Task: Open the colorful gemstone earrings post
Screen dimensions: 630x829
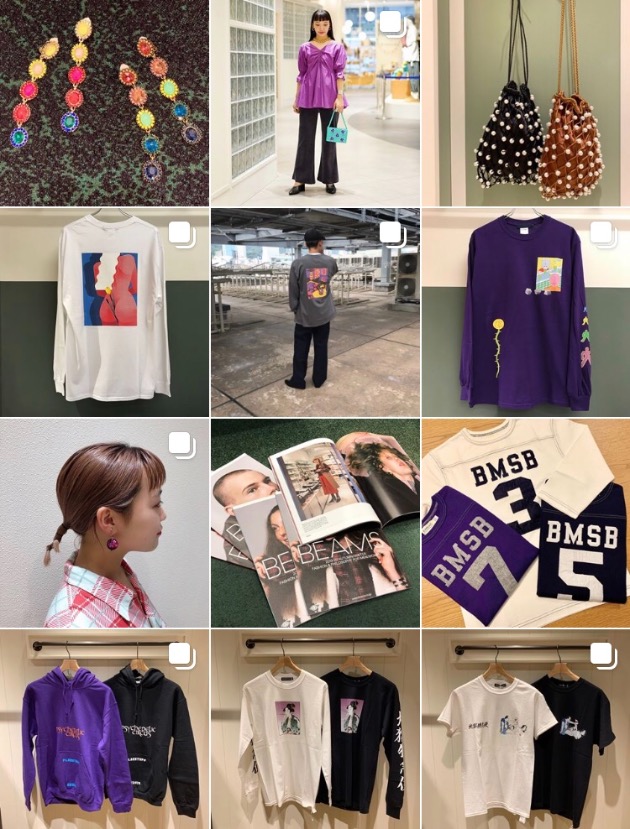Action: pyautogui.click(x=104, y=102)
